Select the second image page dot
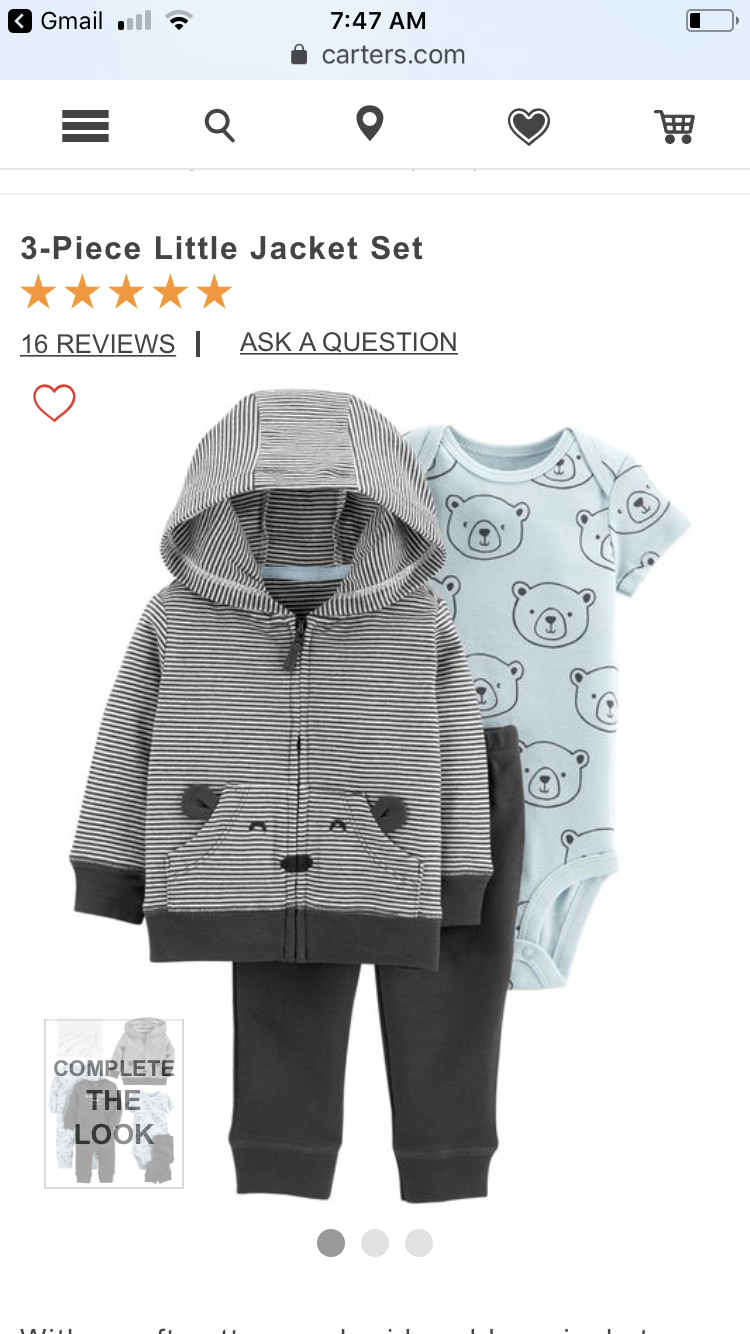Viewport: 750px width, 1334px height. (375, 1243)
